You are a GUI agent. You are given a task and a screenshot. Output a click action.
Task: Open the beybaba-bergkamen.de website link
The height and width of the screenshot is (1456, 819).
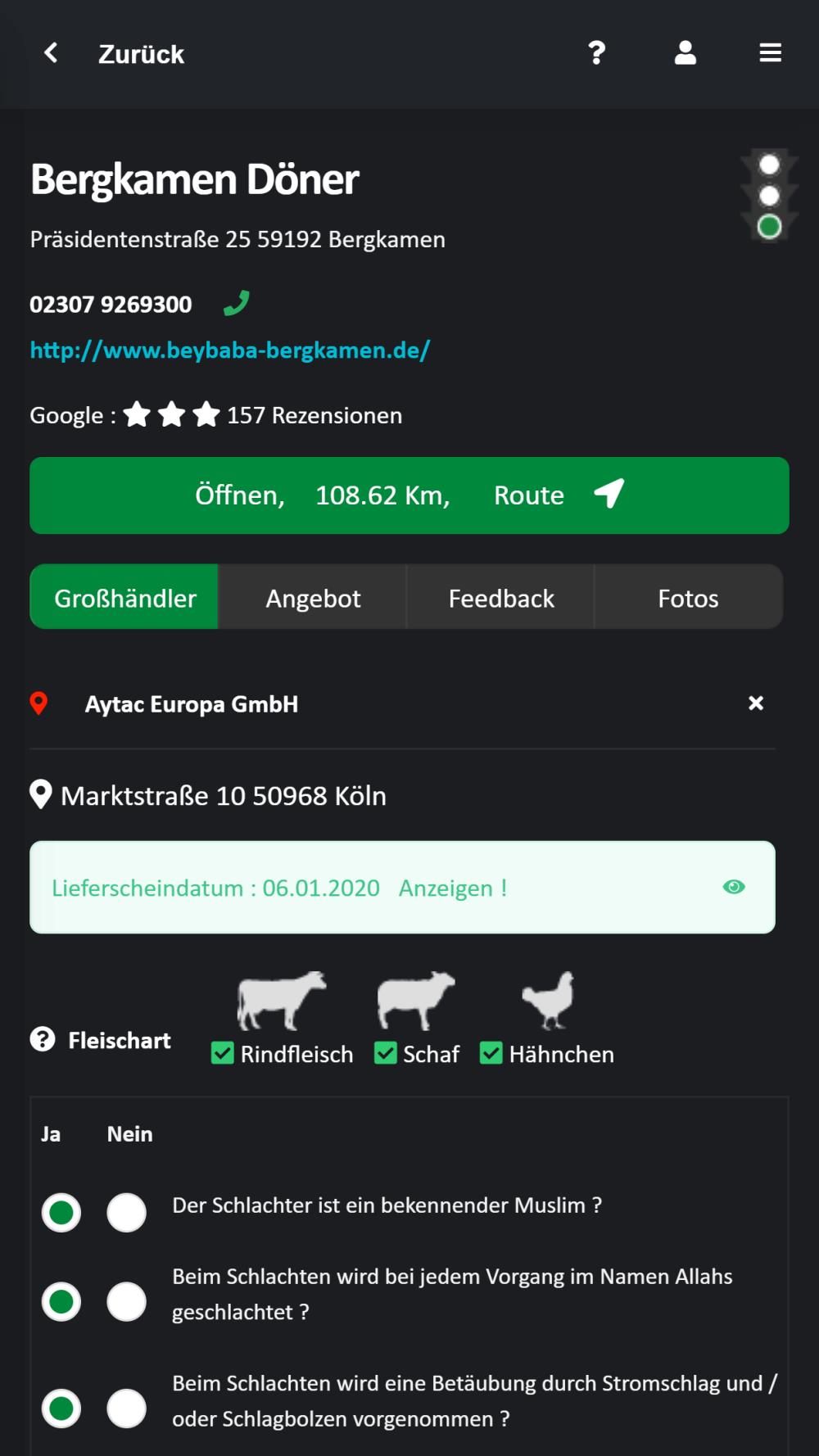[x=230, y=350]
